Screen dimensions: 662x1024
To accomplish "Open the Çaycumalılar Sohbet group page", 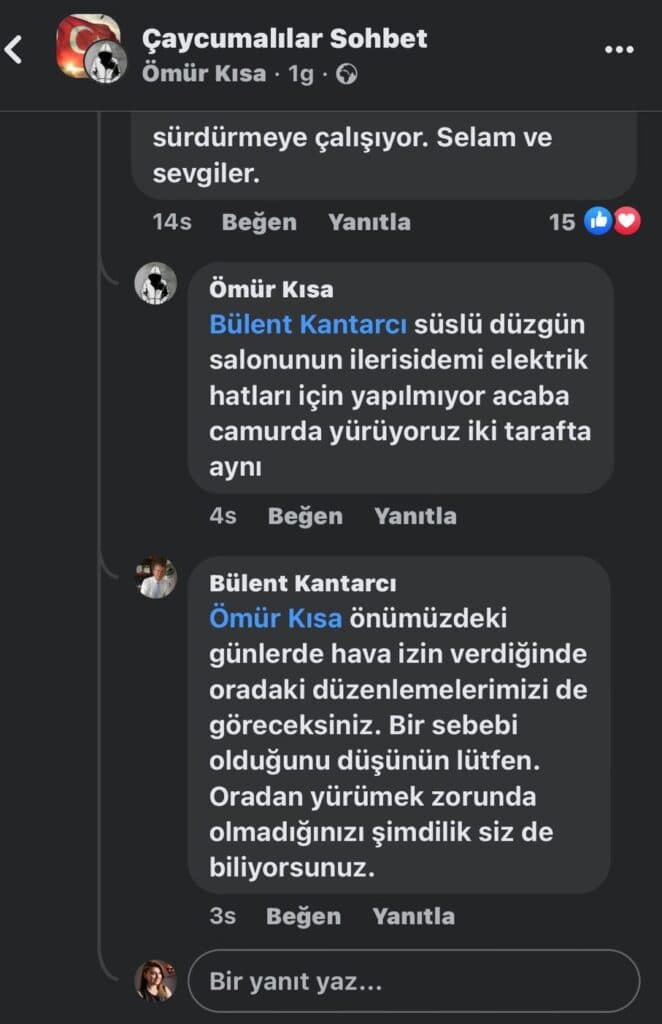I will pos(285,39).
